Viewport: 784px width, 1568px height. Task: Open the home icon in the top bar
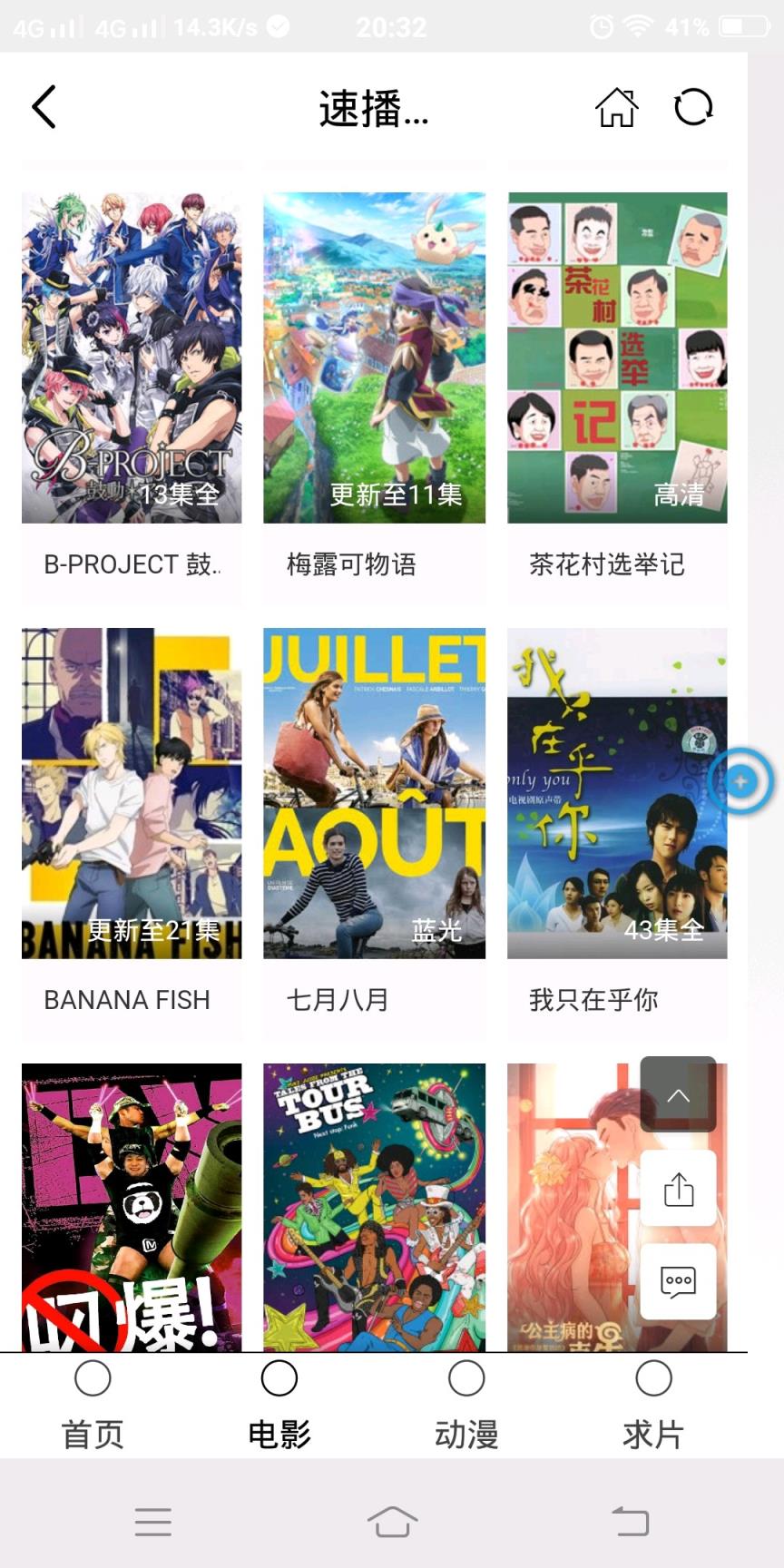[x=618, y=106]
